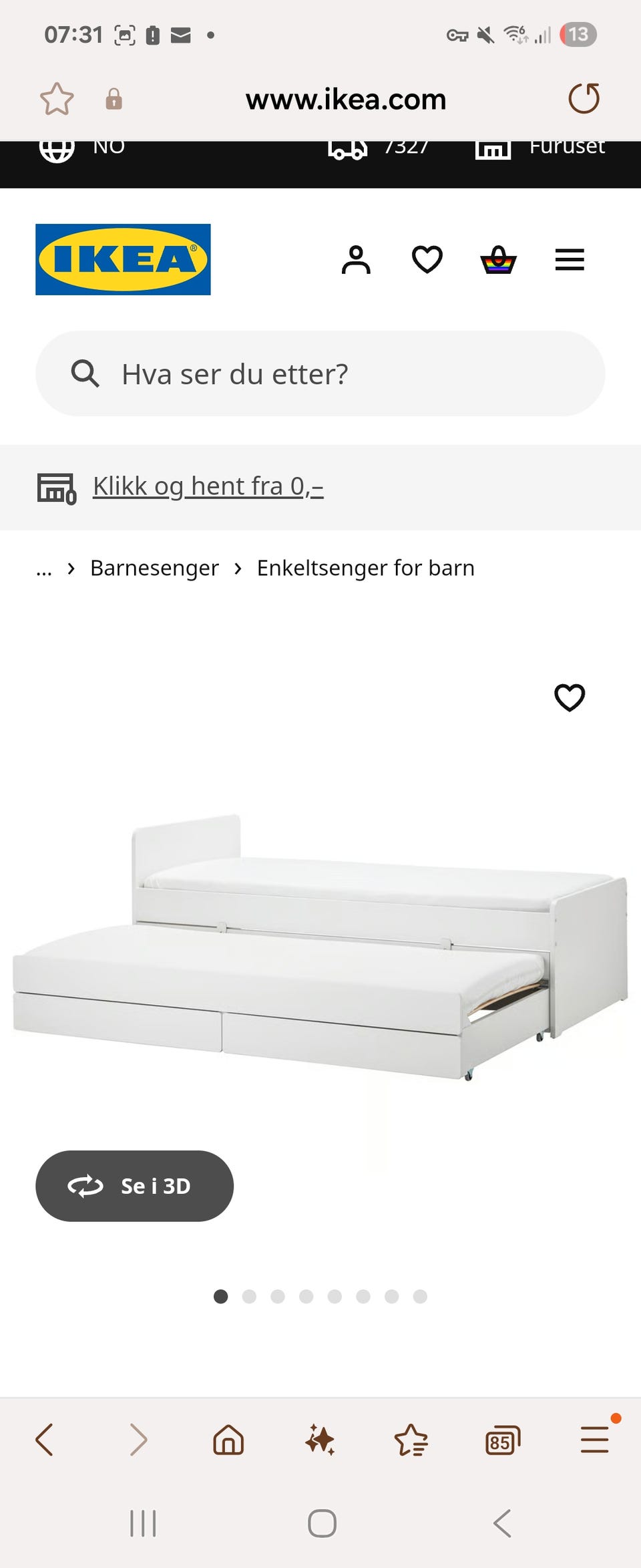Expand the breadcrumb ellipsis
The height and width of the screenshot is (1568, 641).
tap(43, 569)
